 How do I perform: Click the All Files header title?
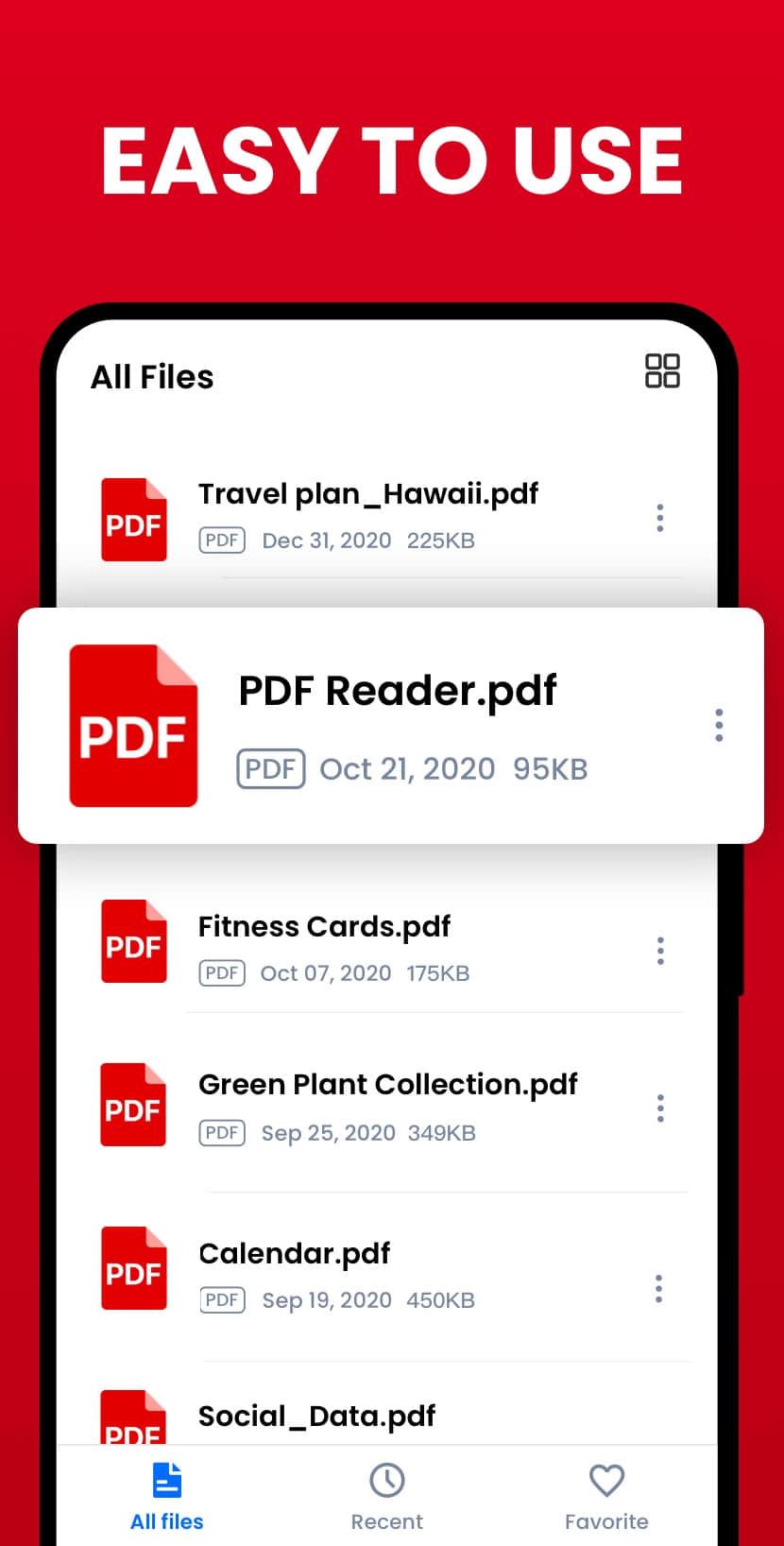coord(151,376)
